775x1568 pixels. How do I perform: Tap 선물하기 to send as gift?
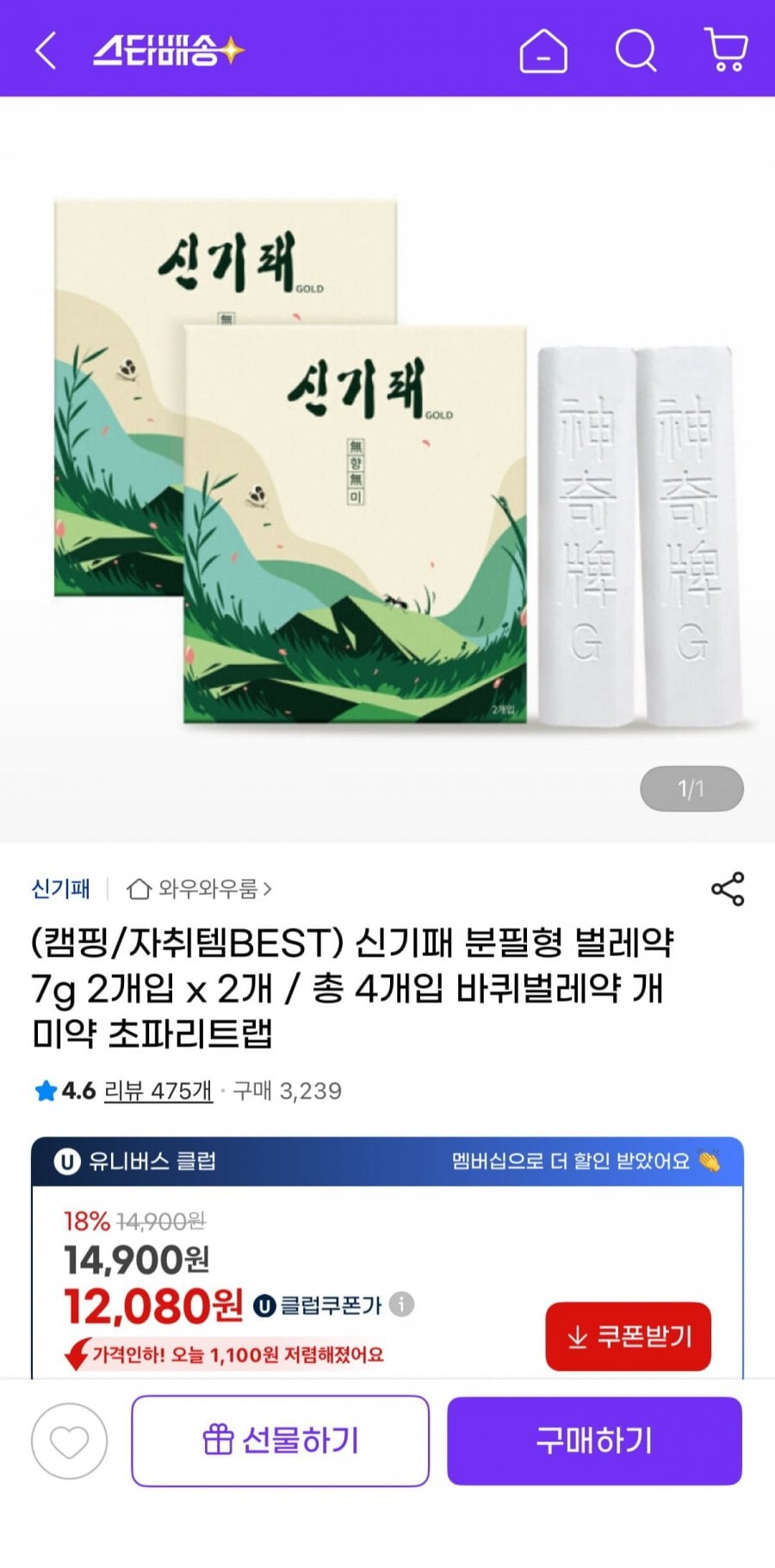280,1441
